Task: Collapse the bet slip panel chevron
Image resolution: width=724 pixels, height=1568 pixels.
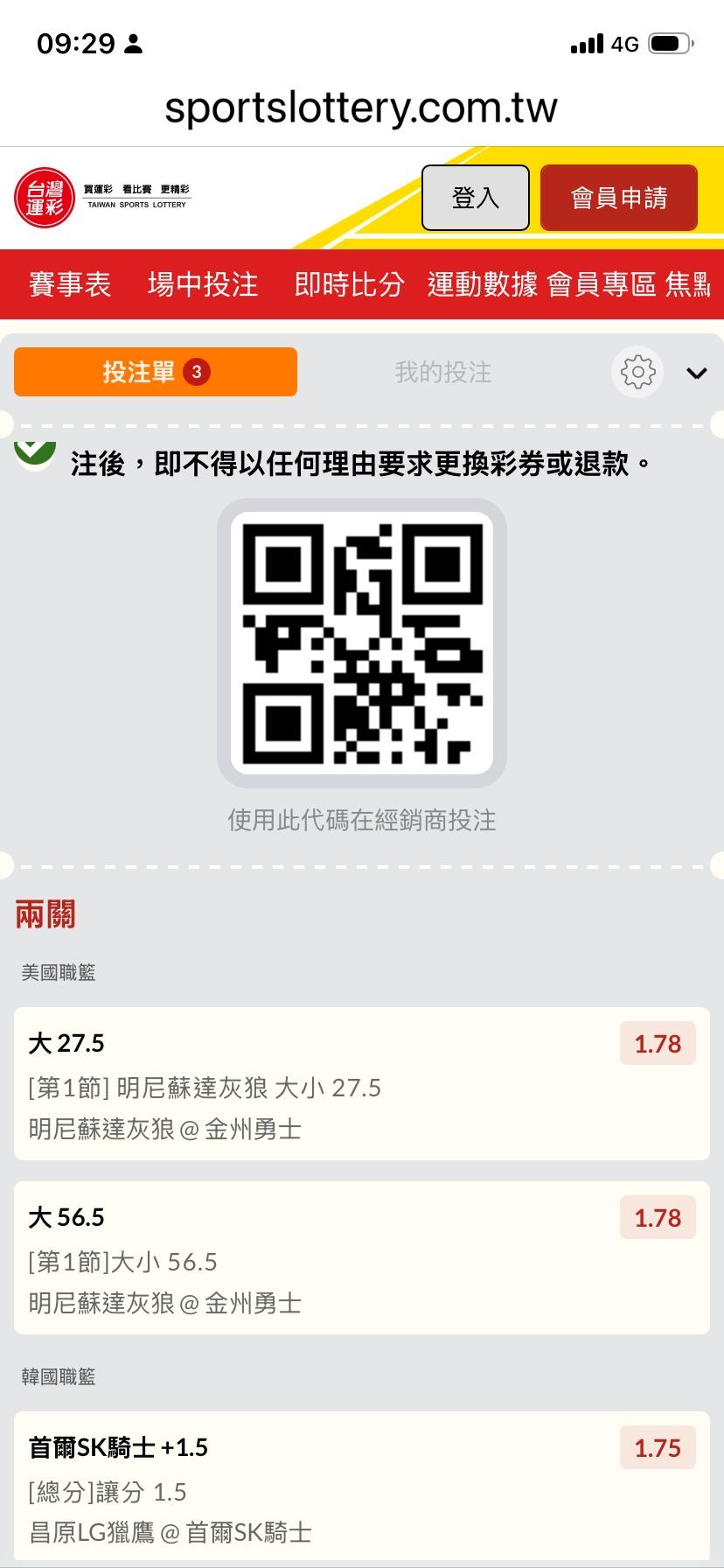Action: point(697,374)
